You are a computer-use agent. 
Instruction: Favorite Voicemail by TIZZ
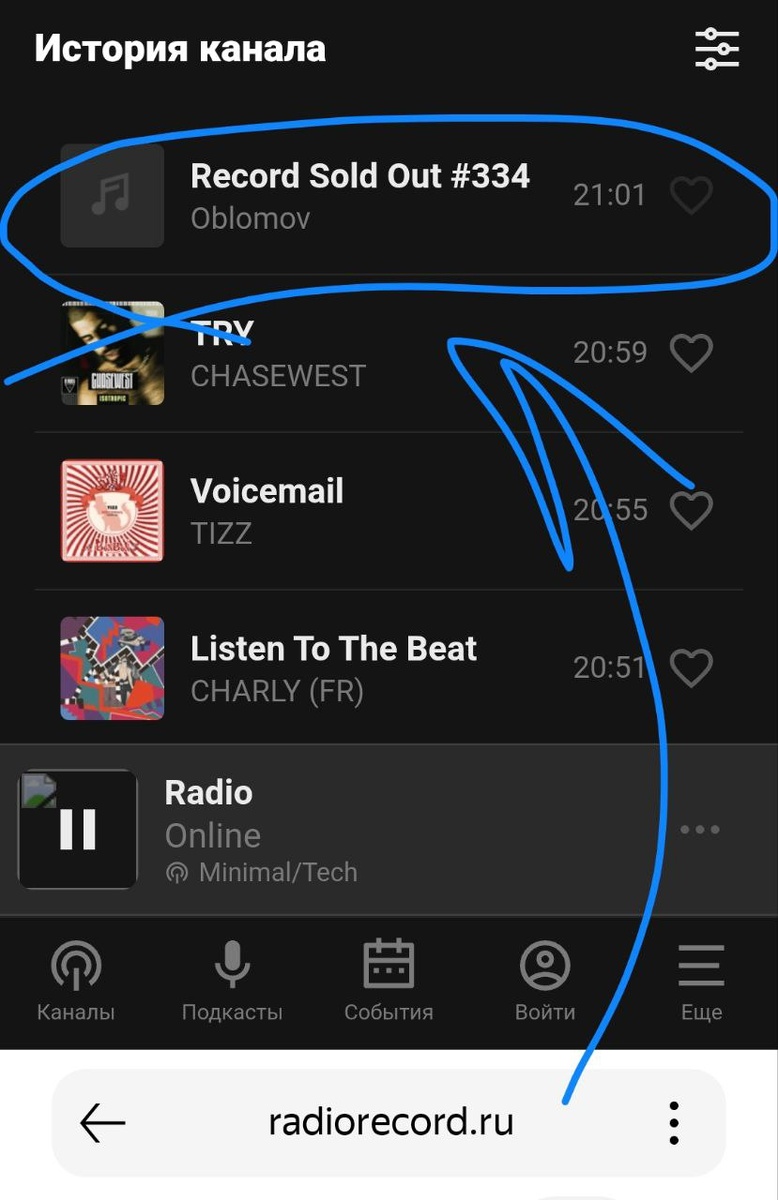click(690, 510)
